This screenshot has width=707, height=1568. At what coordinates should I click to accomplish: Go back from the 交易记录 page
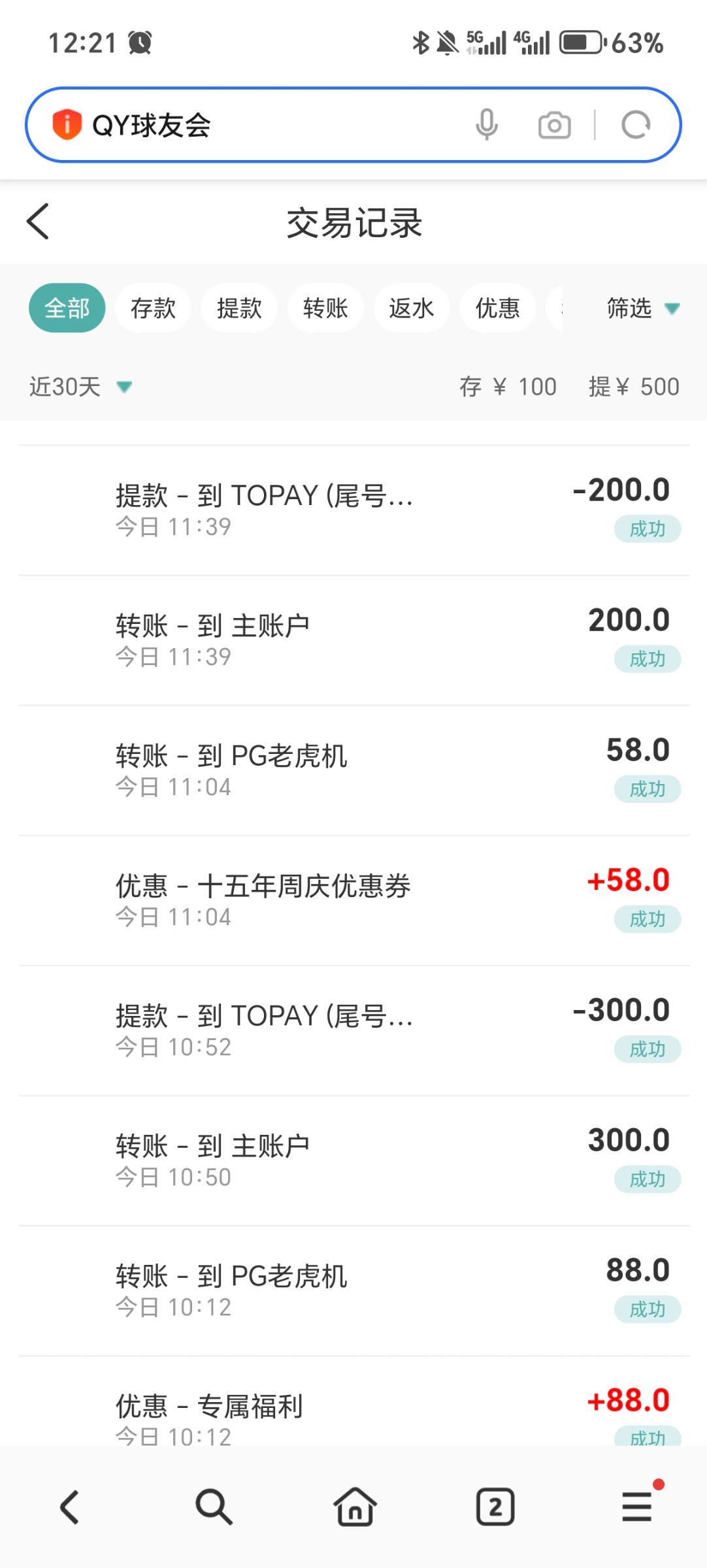[38, 221]
